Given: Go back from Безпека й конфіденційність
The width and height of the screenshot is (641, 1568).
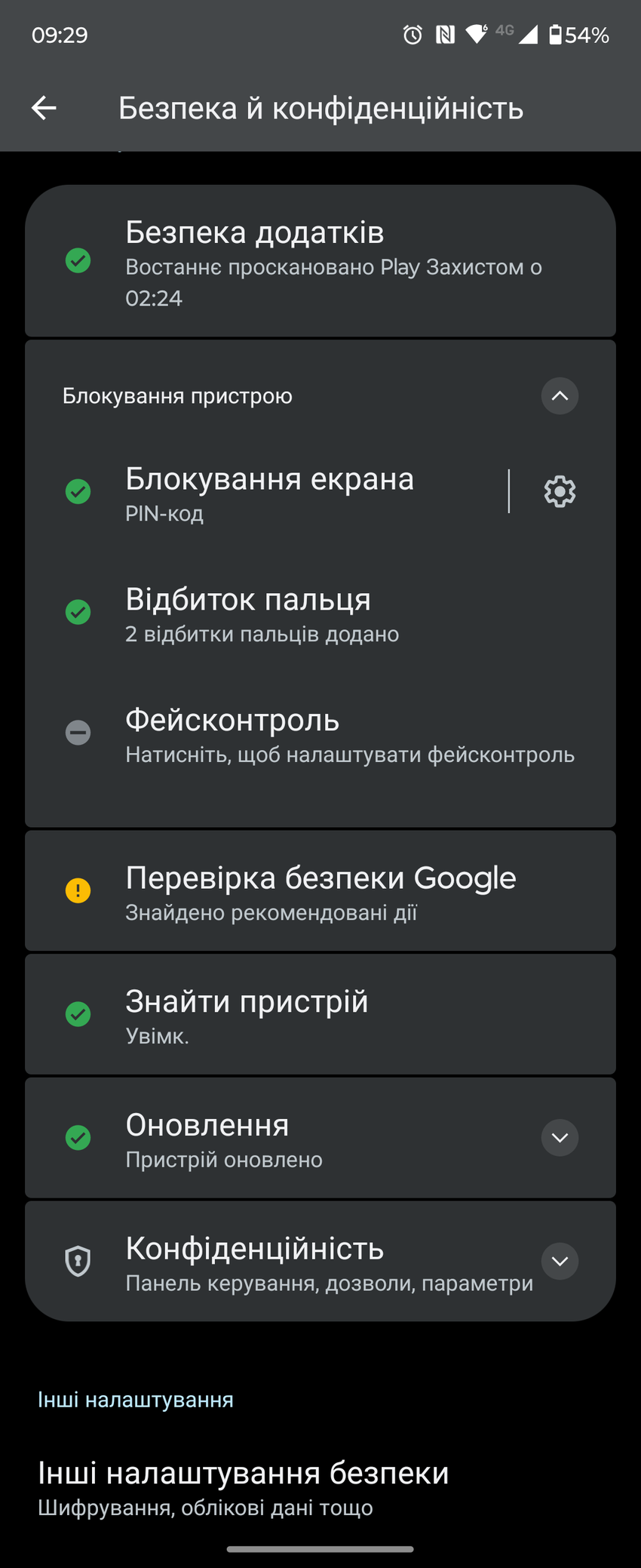Looking at the screenshot, I should coord(44,109).
